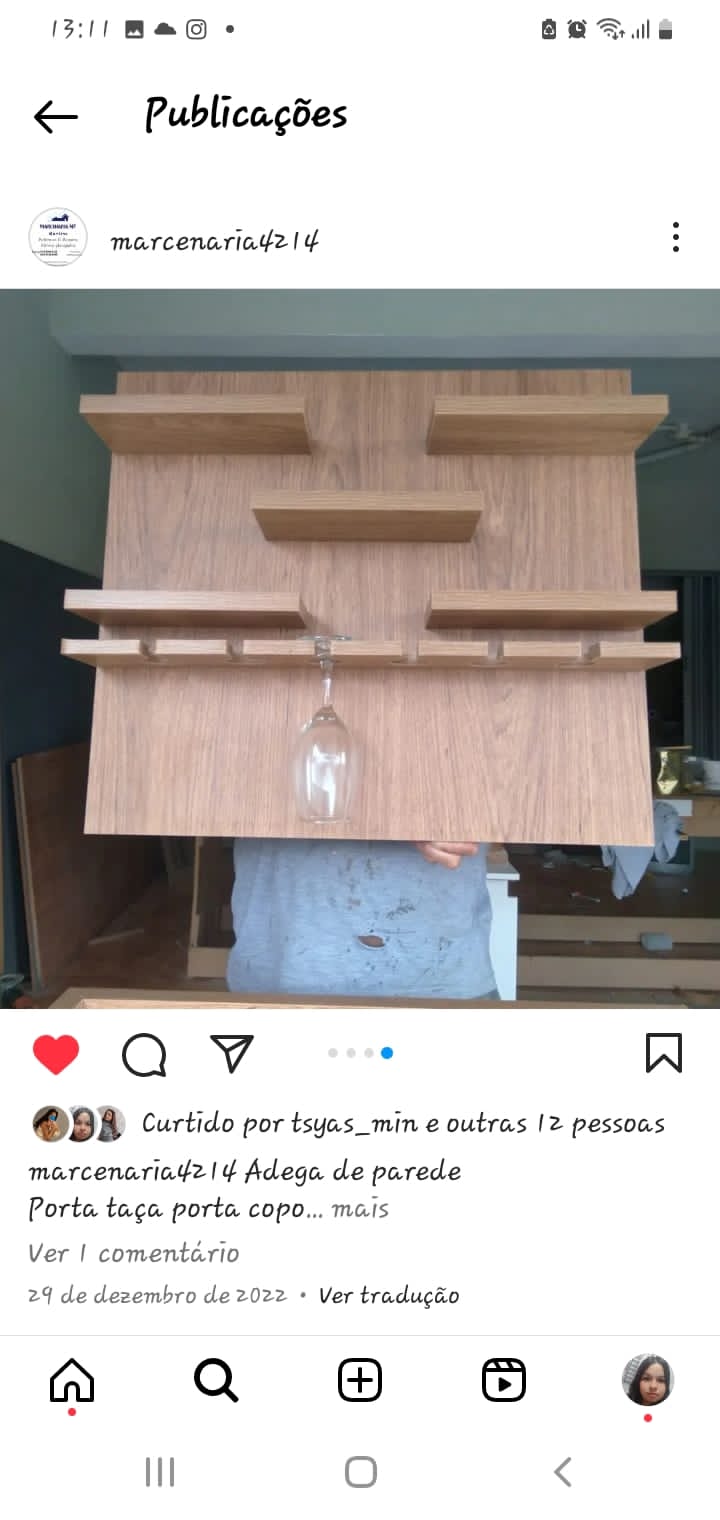Open marcenaria4214 profile picture
Screen dimensions: 720x1520
click(x=58, y=237)
